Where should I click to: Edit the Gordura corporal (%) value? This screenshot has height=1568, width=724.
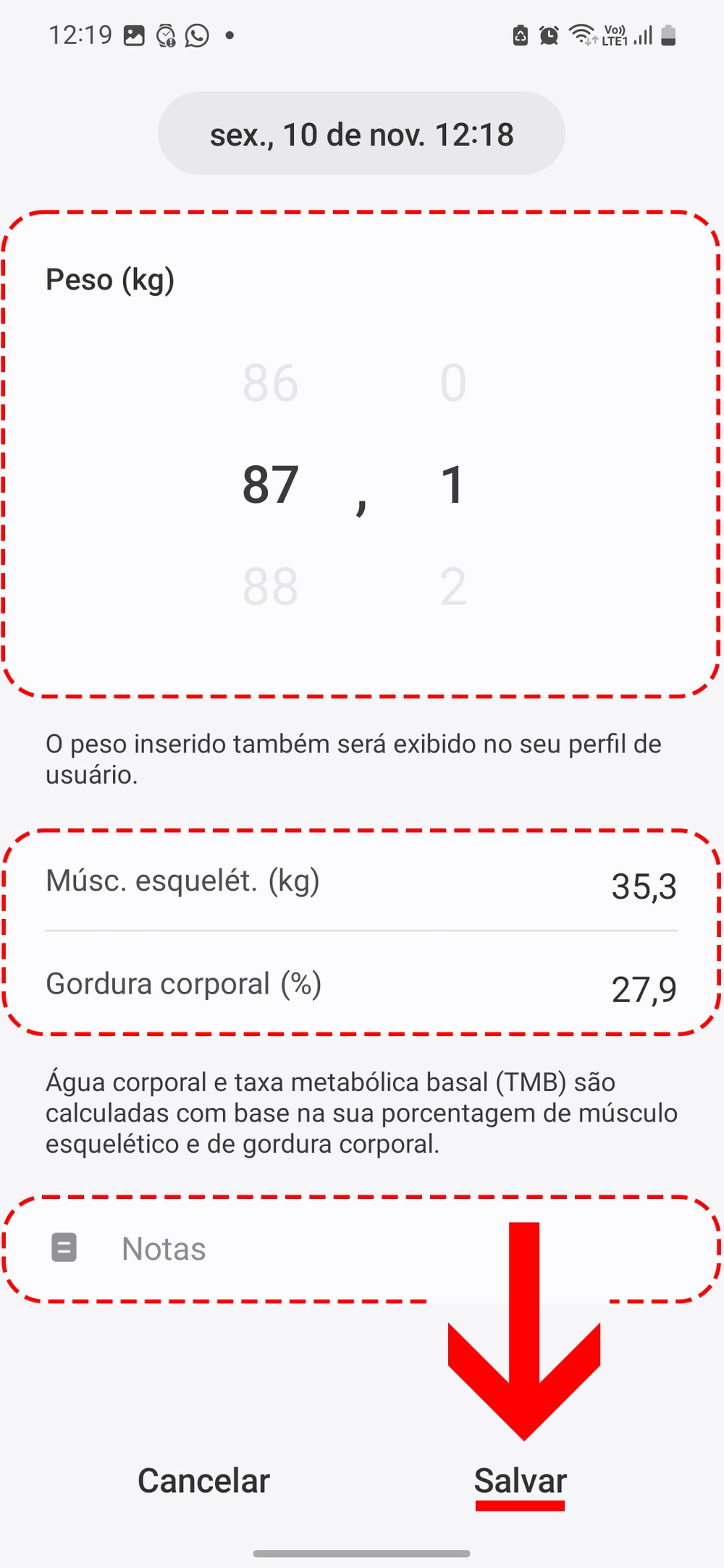click(x=643, y=988)
